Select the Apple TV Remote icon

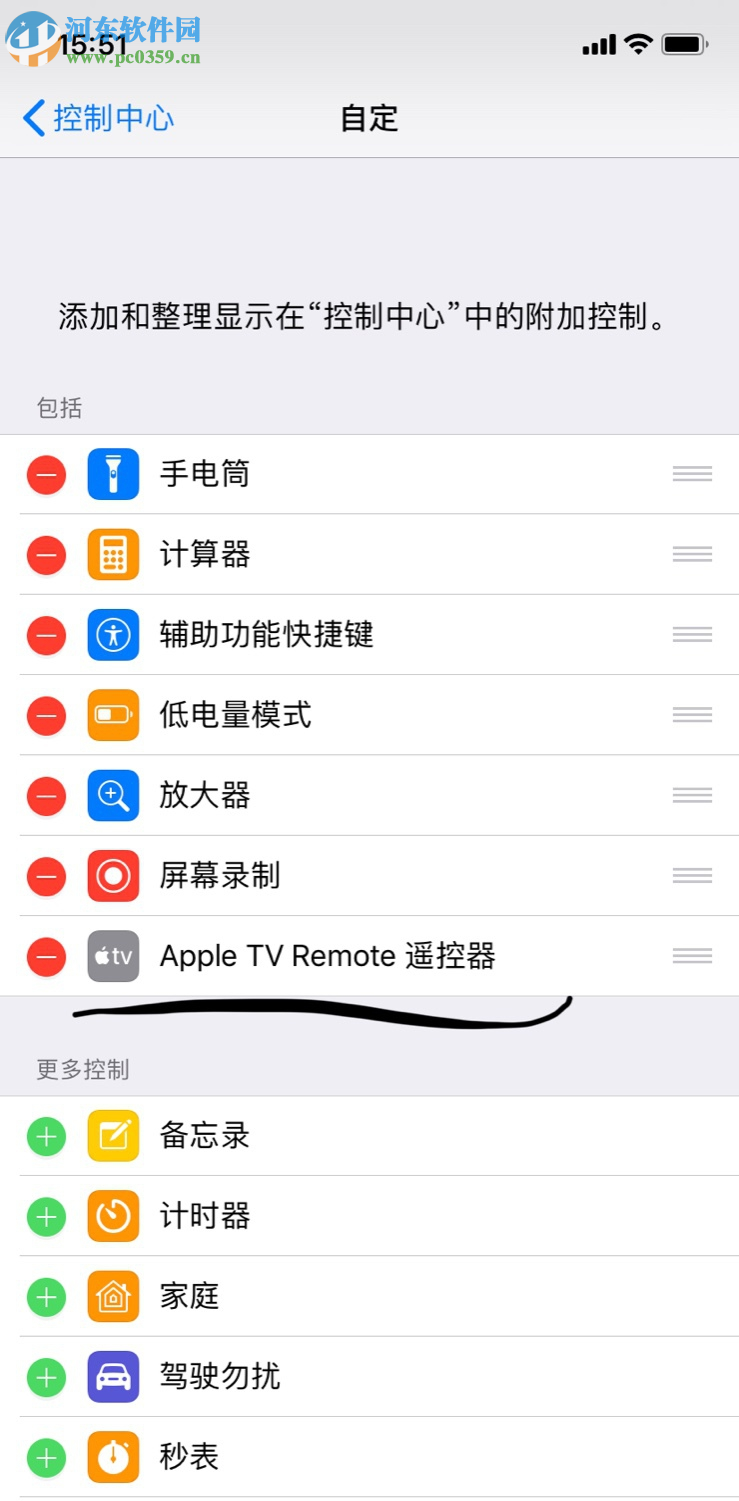(x=113, y=956)
